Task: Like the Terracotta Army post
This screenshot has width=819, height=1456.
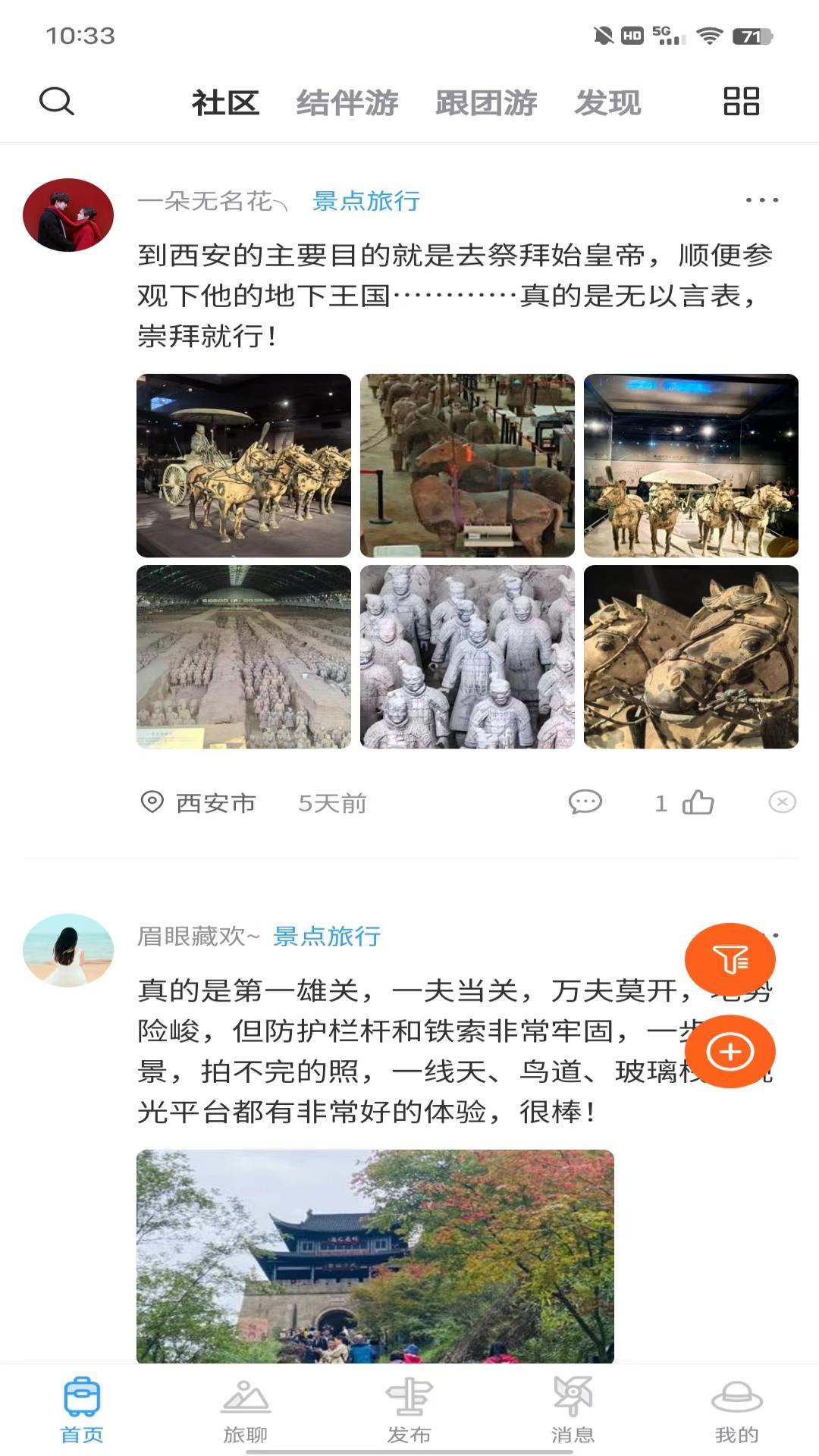Action: (x=698, y=804)
